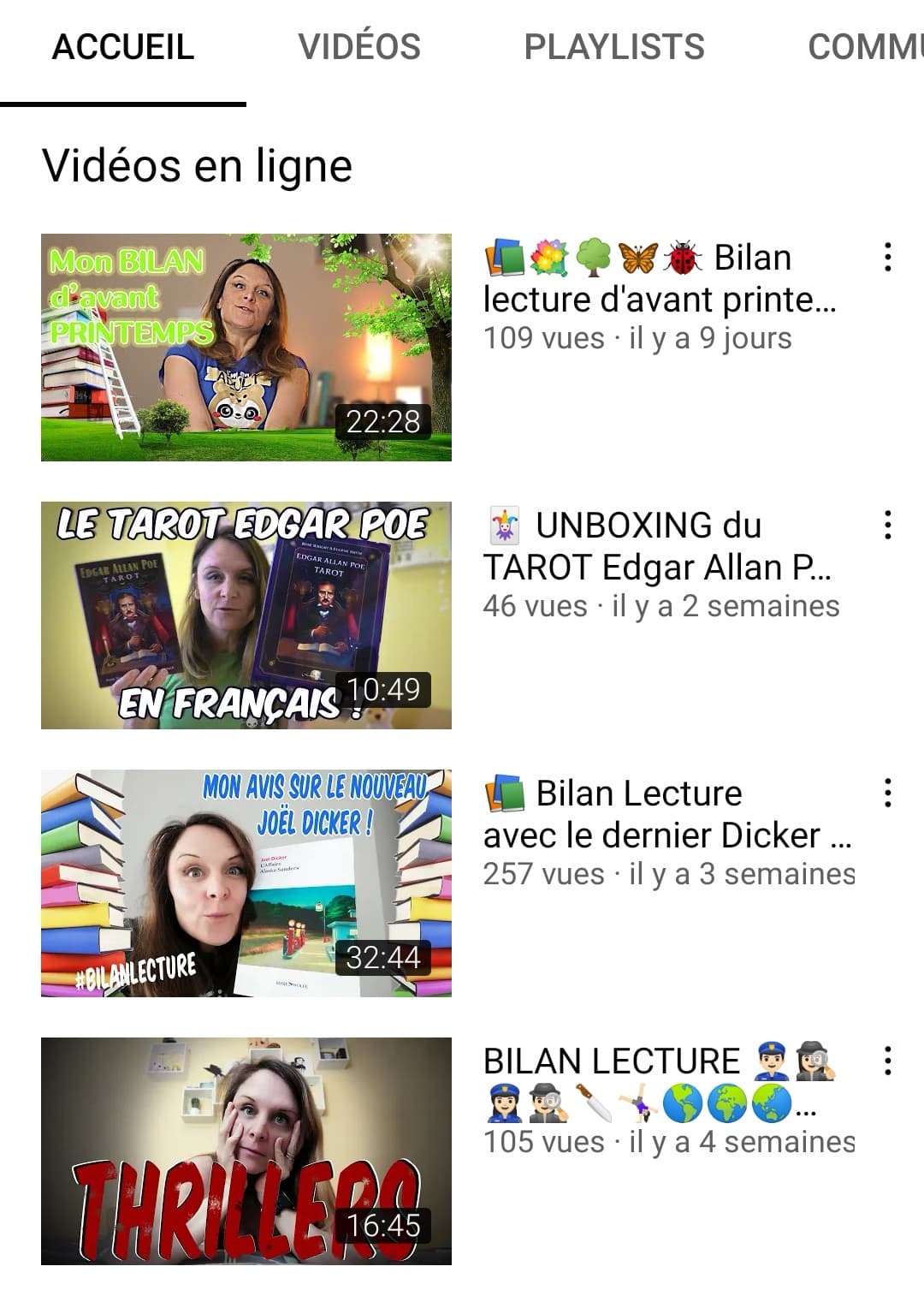Show more options for dernier Dicker video
The height and width of the screenshot is (1302, 924).
click(888, 793)
